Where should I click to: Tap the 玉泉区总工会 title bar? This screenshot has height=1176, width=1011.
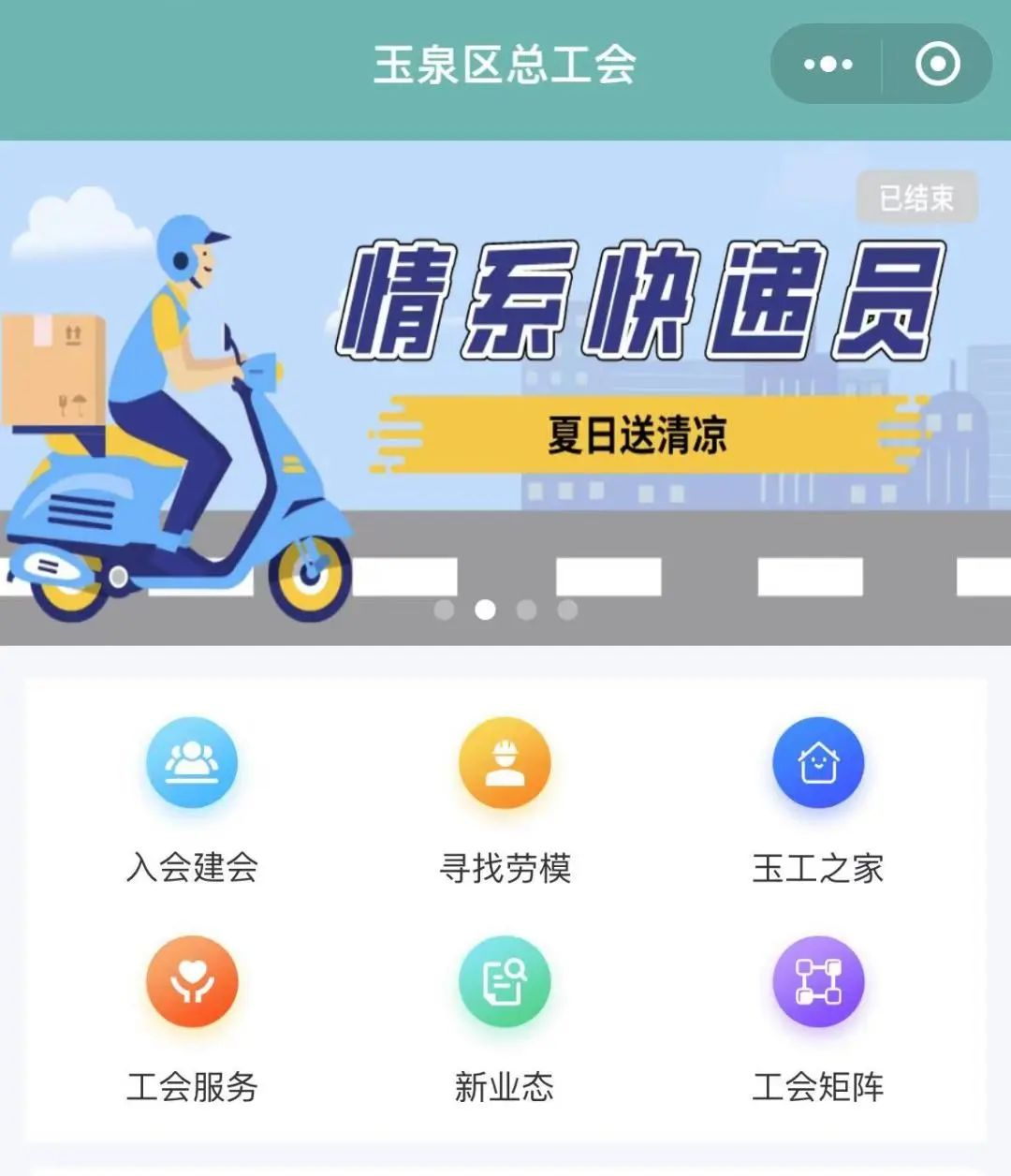505,63
